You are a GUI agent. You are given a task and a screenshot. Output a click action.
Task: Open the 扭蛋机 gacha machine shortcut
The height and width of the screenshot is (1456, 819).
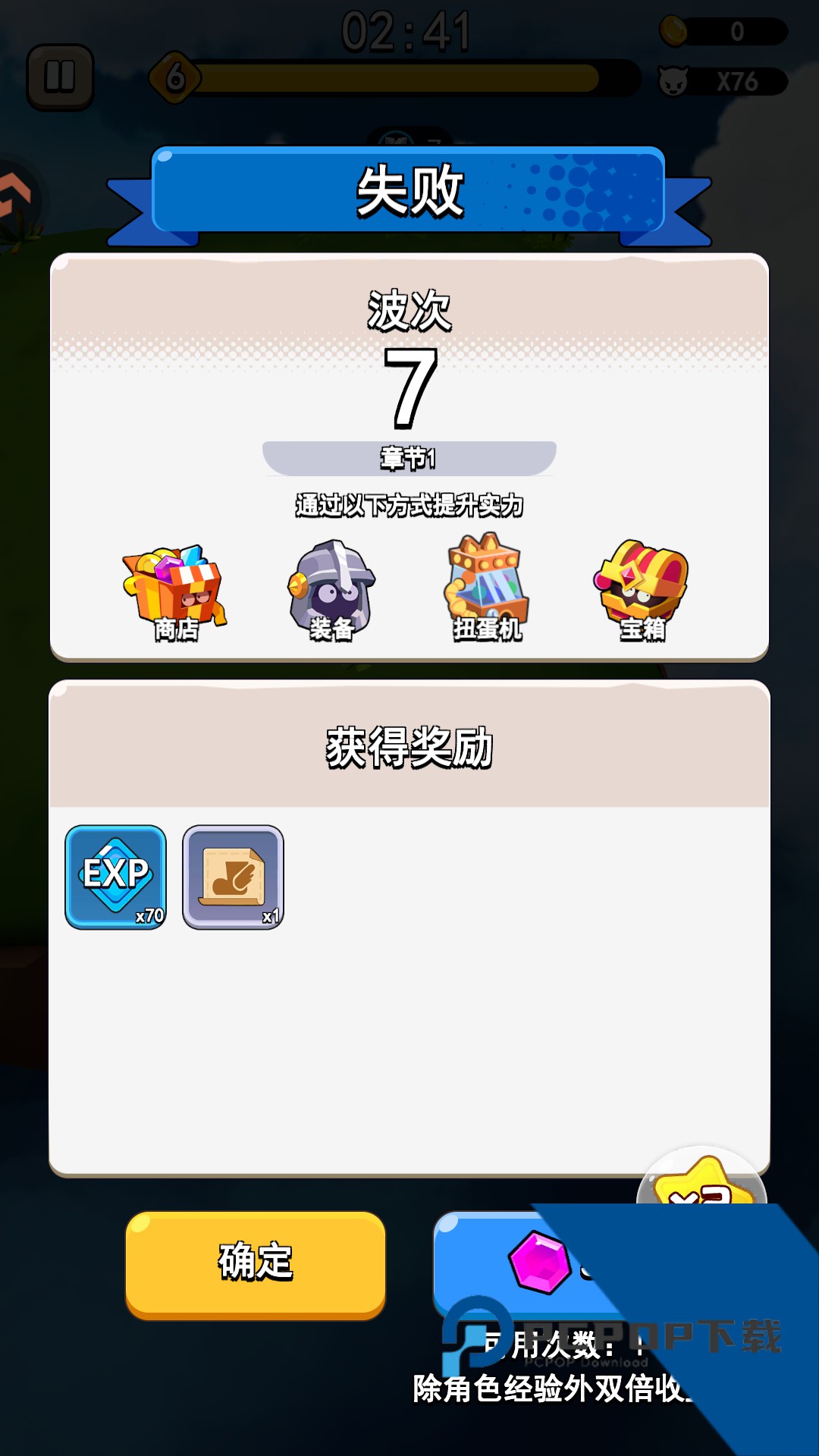pos(487,589)
